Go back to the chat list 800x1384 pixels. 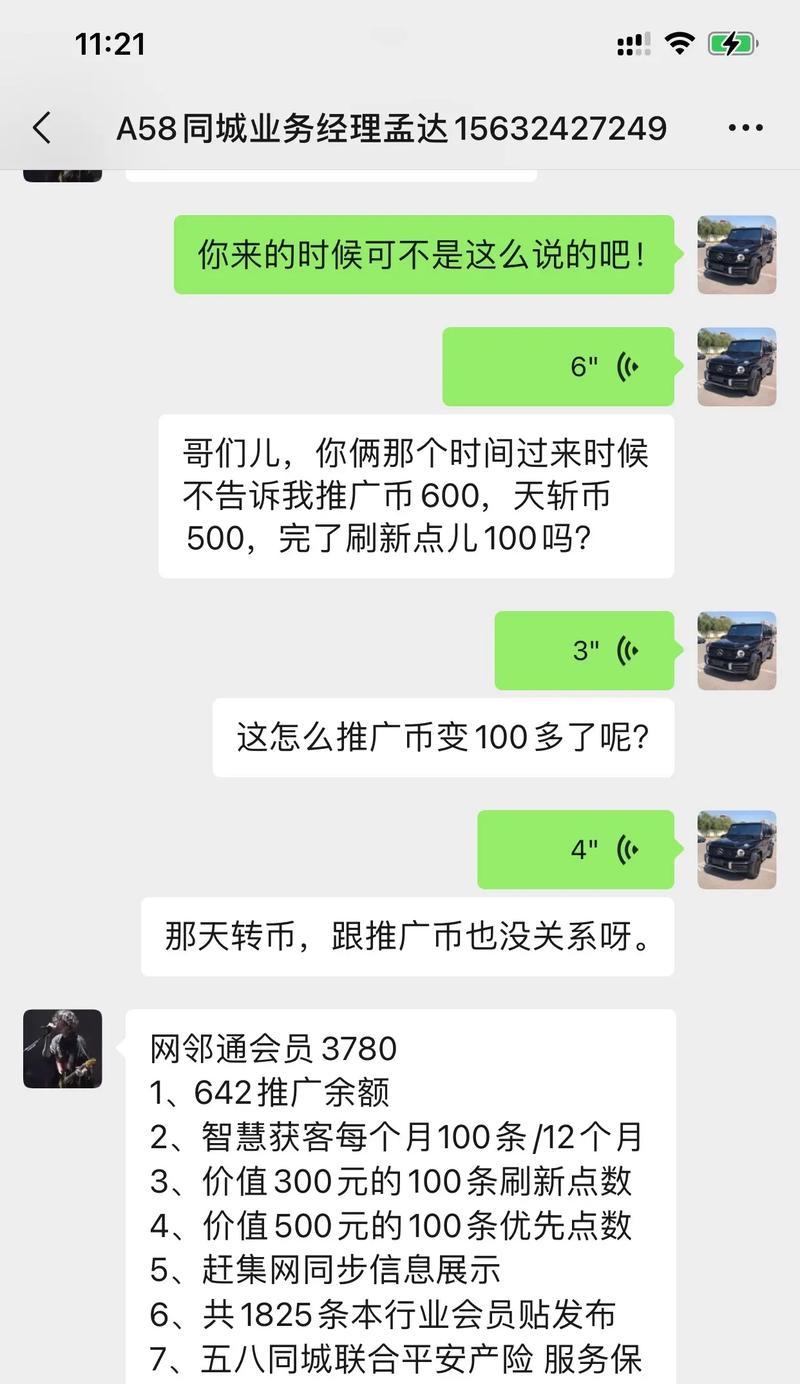[42, 129]
